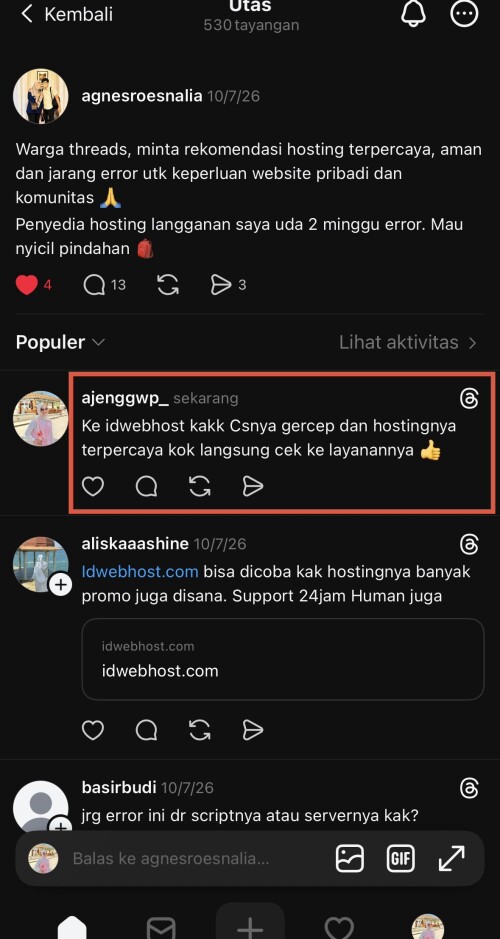Repost agnesroesnalia's thread
The image size is (500, 939).
(168, 285)
